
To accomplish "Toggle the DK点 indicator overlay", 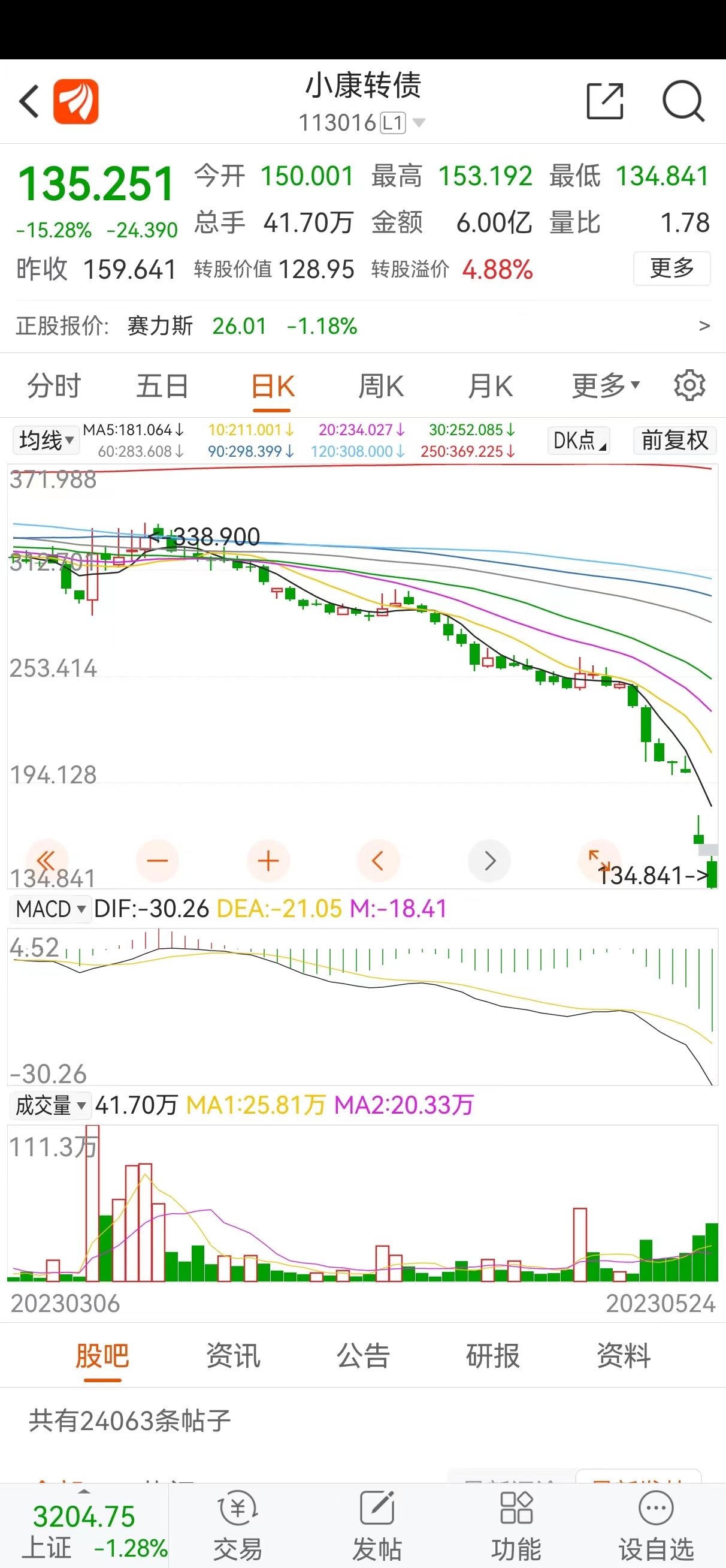I will [577, 440].
